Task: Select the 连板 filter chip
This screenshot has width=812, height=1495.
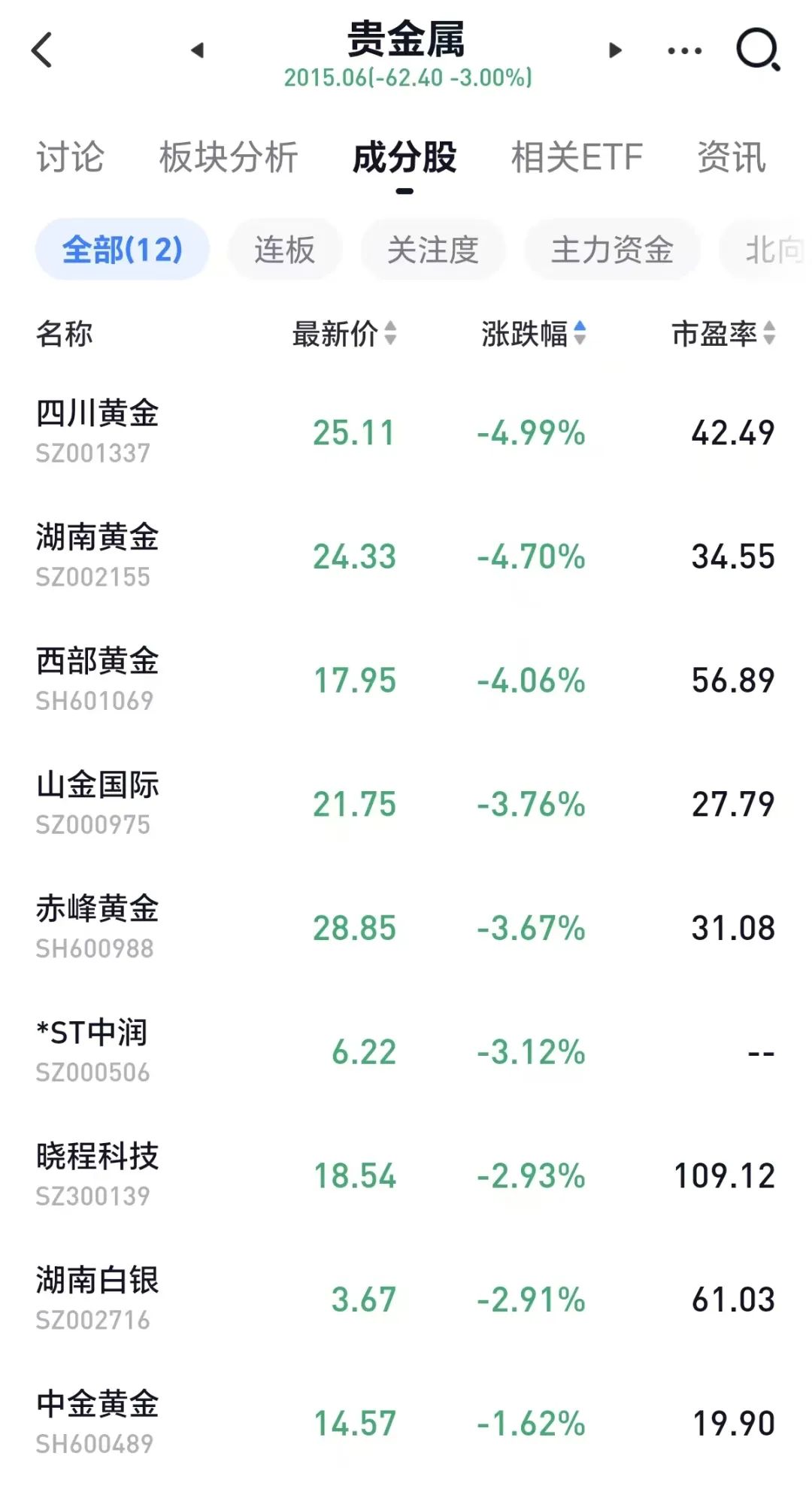Action: point(285,250)
